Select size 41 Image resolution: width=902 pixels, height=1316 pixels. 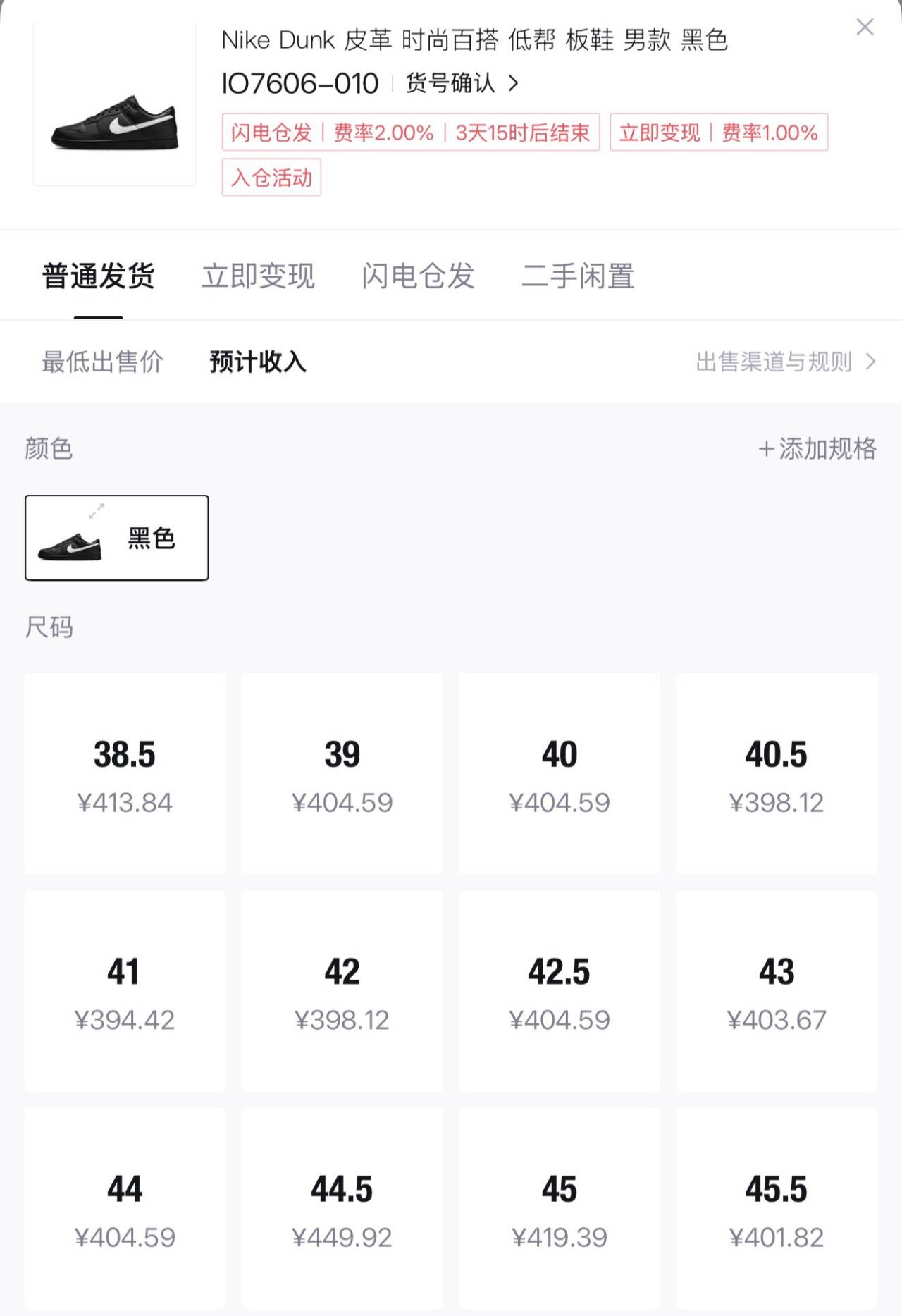coord(125,991)
